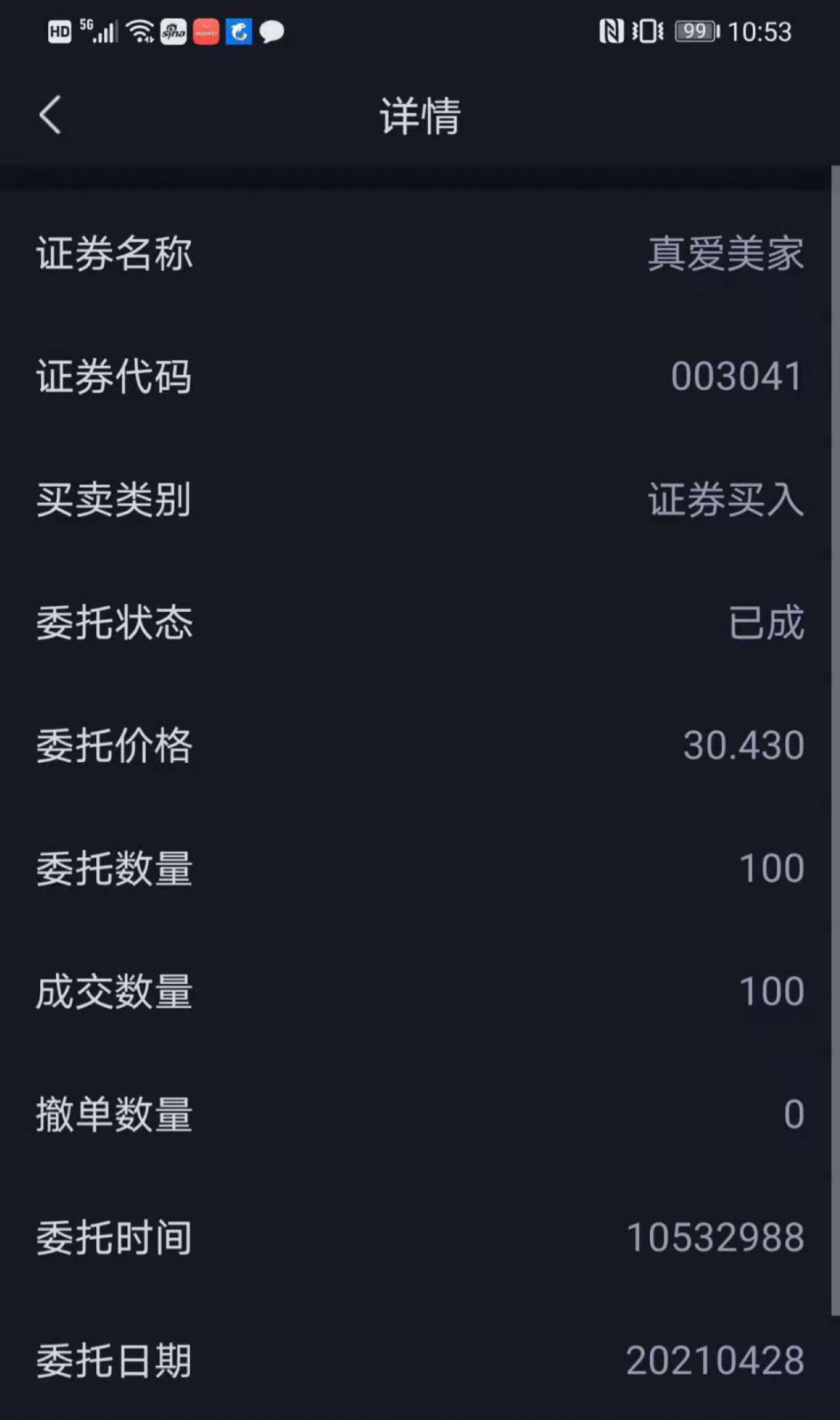Tap the Wi-Fi status icon
This screenshot has height=1420, width=840.
pos(141,32)
